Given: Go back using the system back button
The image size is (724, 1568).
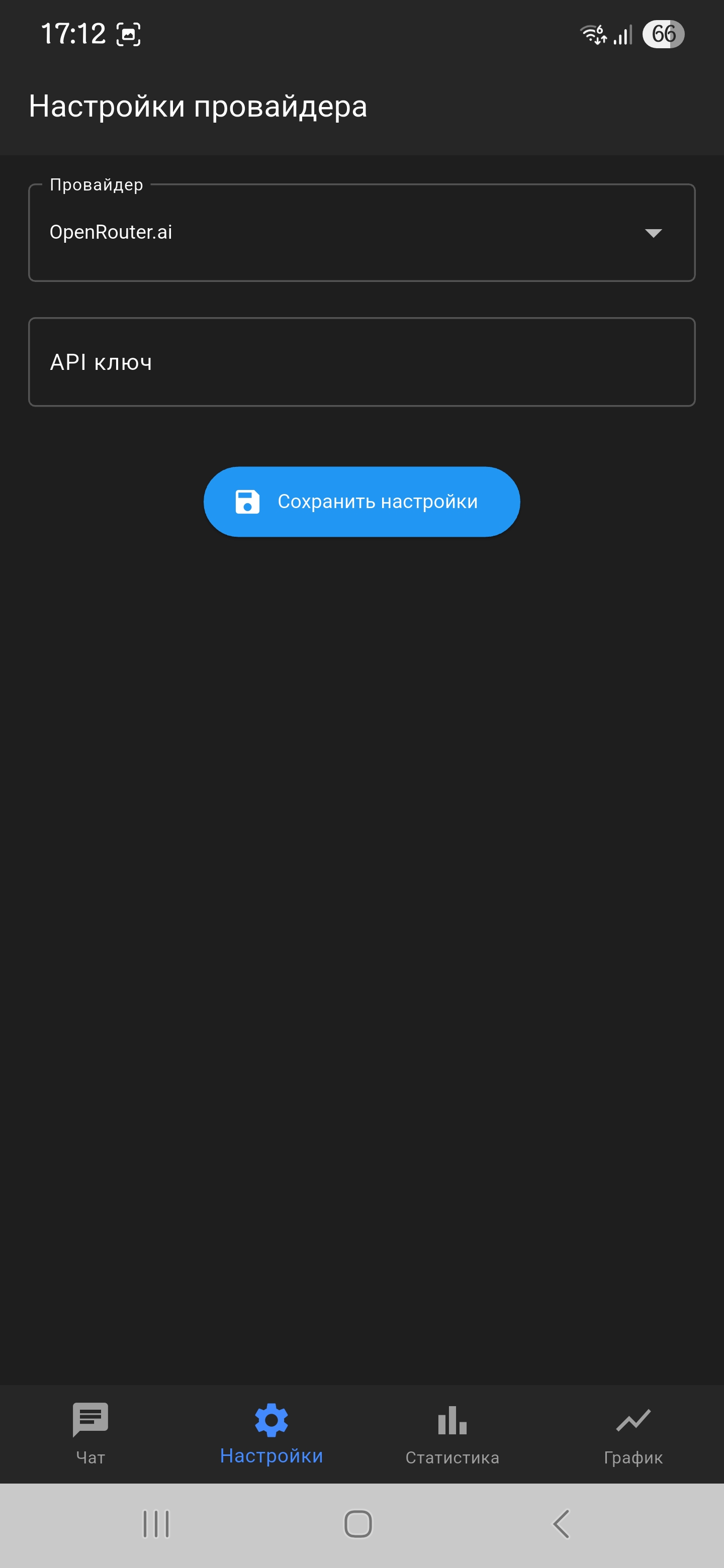Looking at the screenshot, I should point(561,1524).
